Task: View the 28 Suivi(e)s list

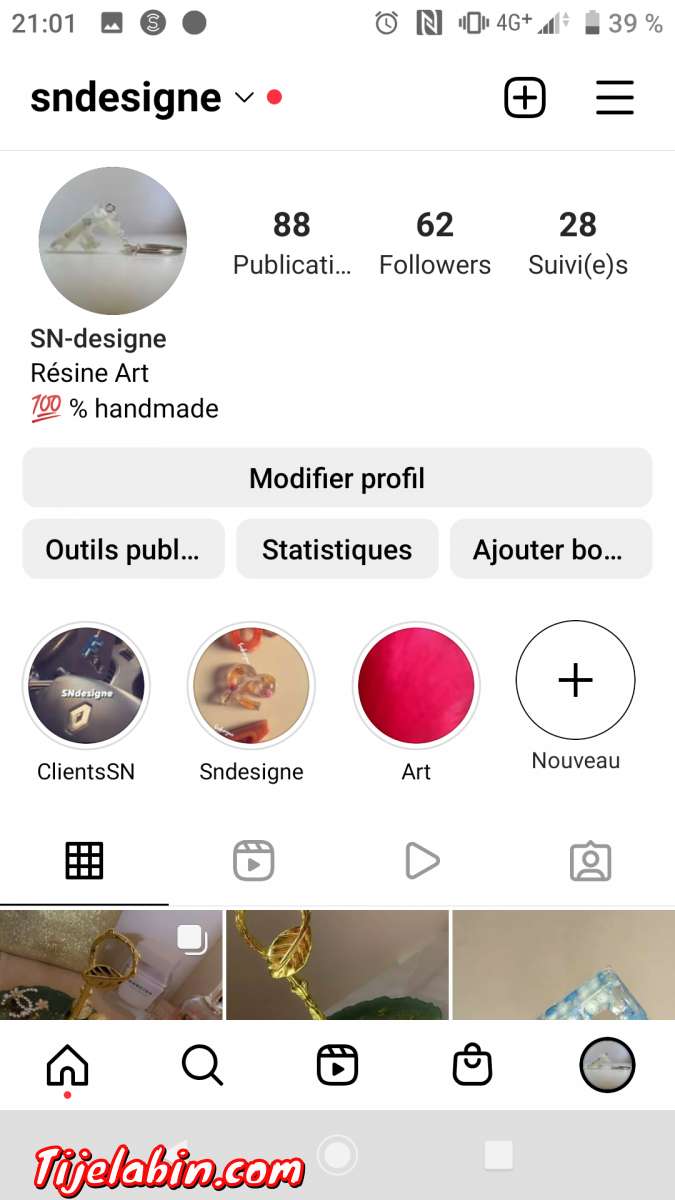Action: click(578, 243)
